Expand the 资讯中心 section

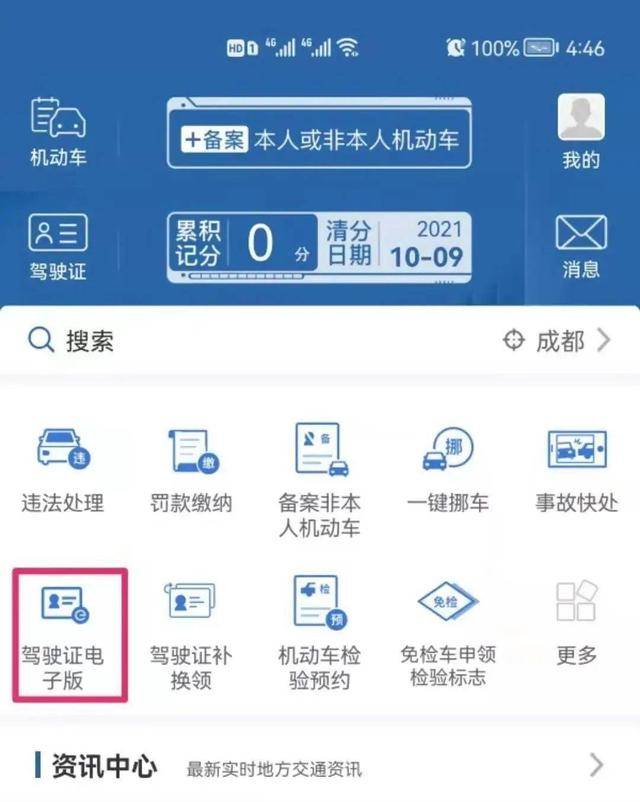coord(596,766)
